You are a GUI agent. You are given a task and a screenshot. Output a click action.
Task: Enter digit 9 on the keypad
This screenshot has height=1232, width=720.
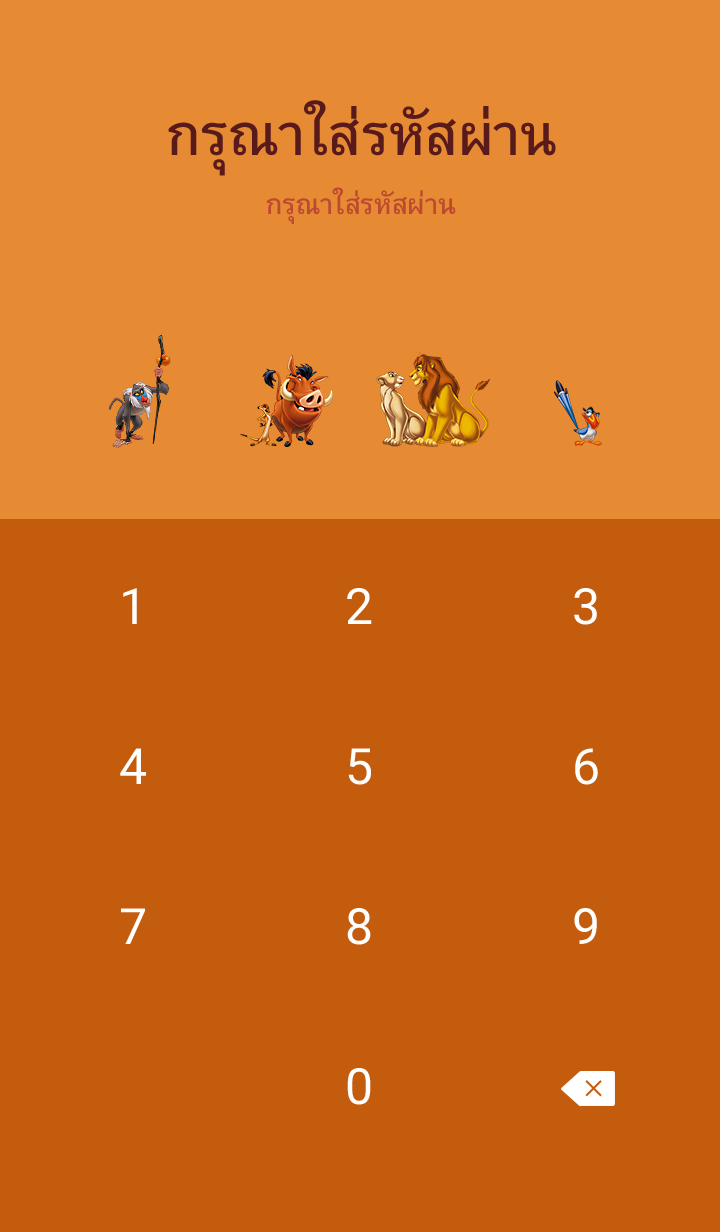click(x=585, y=927)
